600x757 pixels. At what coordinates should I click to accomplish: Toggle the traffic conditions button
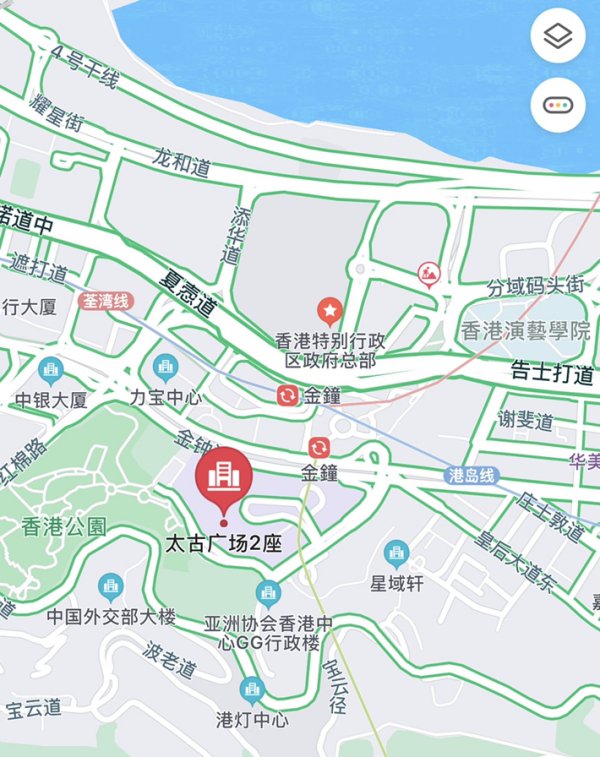click(x=558, y=105)
